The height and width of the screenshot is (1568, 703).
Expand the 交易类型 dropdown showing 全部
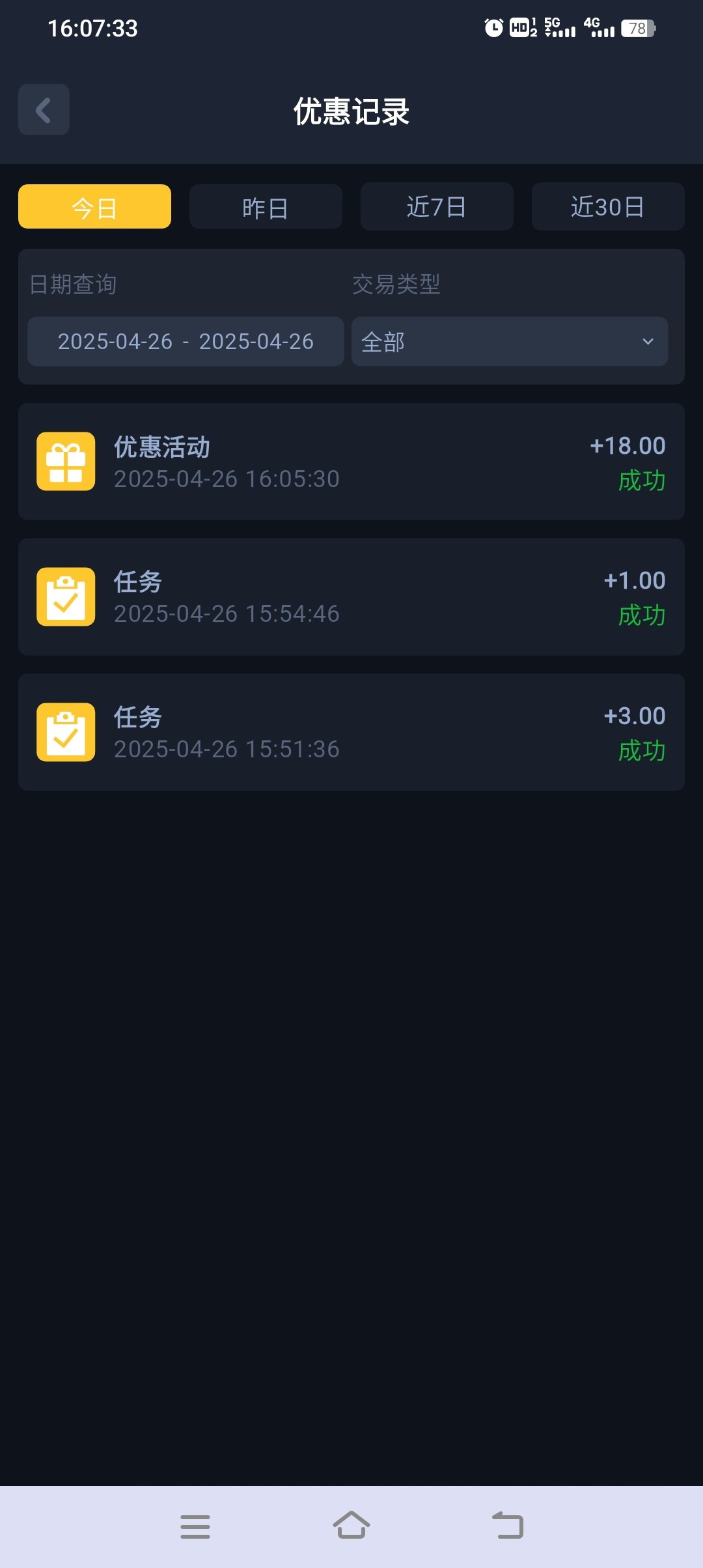pos(510,341)
